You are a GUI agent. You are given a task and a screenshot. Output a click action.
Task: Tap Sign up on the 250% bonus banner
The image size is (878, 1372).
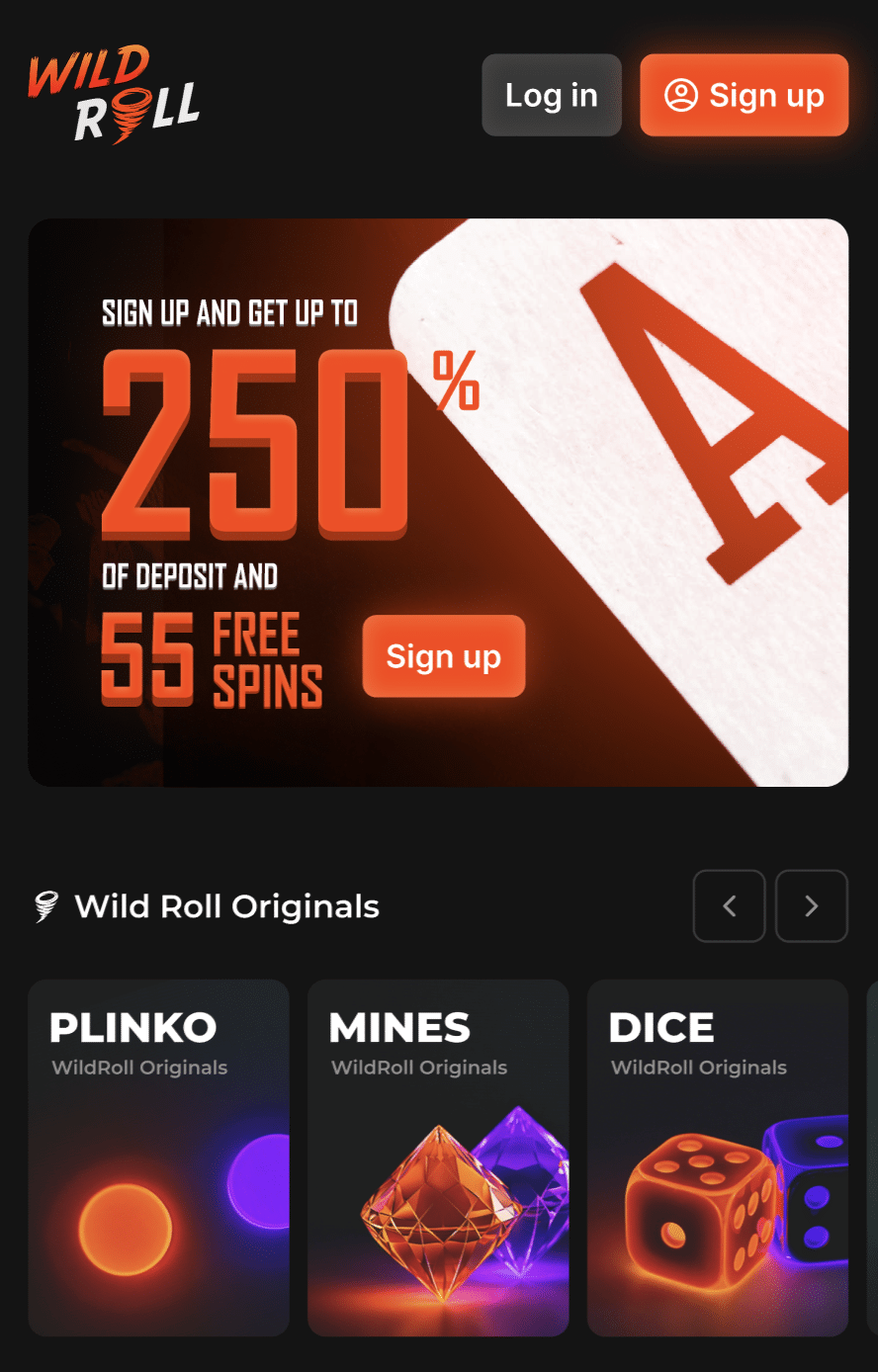coord(443,656)
